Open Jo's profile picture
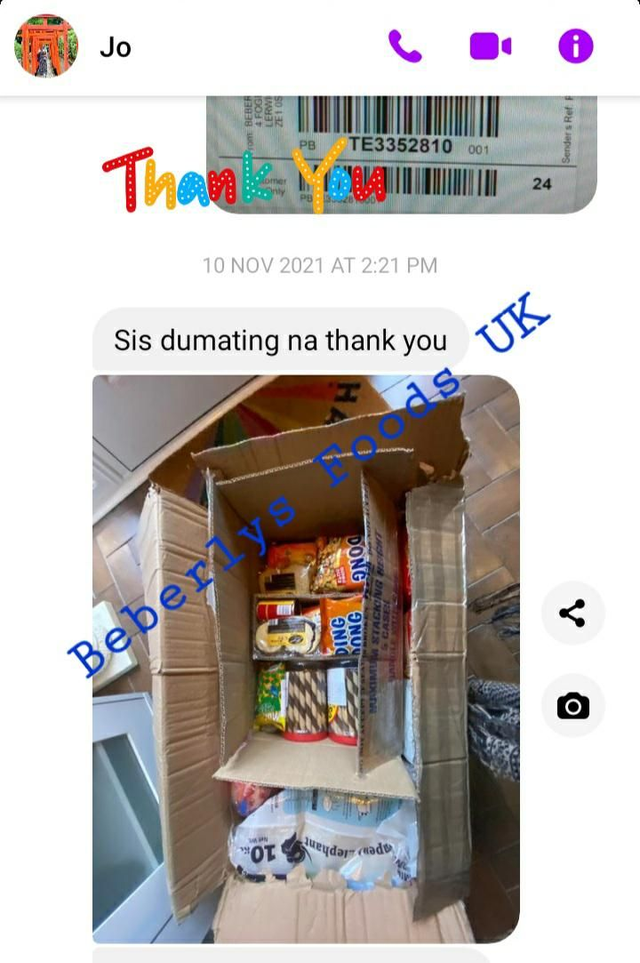 [46, 46]
